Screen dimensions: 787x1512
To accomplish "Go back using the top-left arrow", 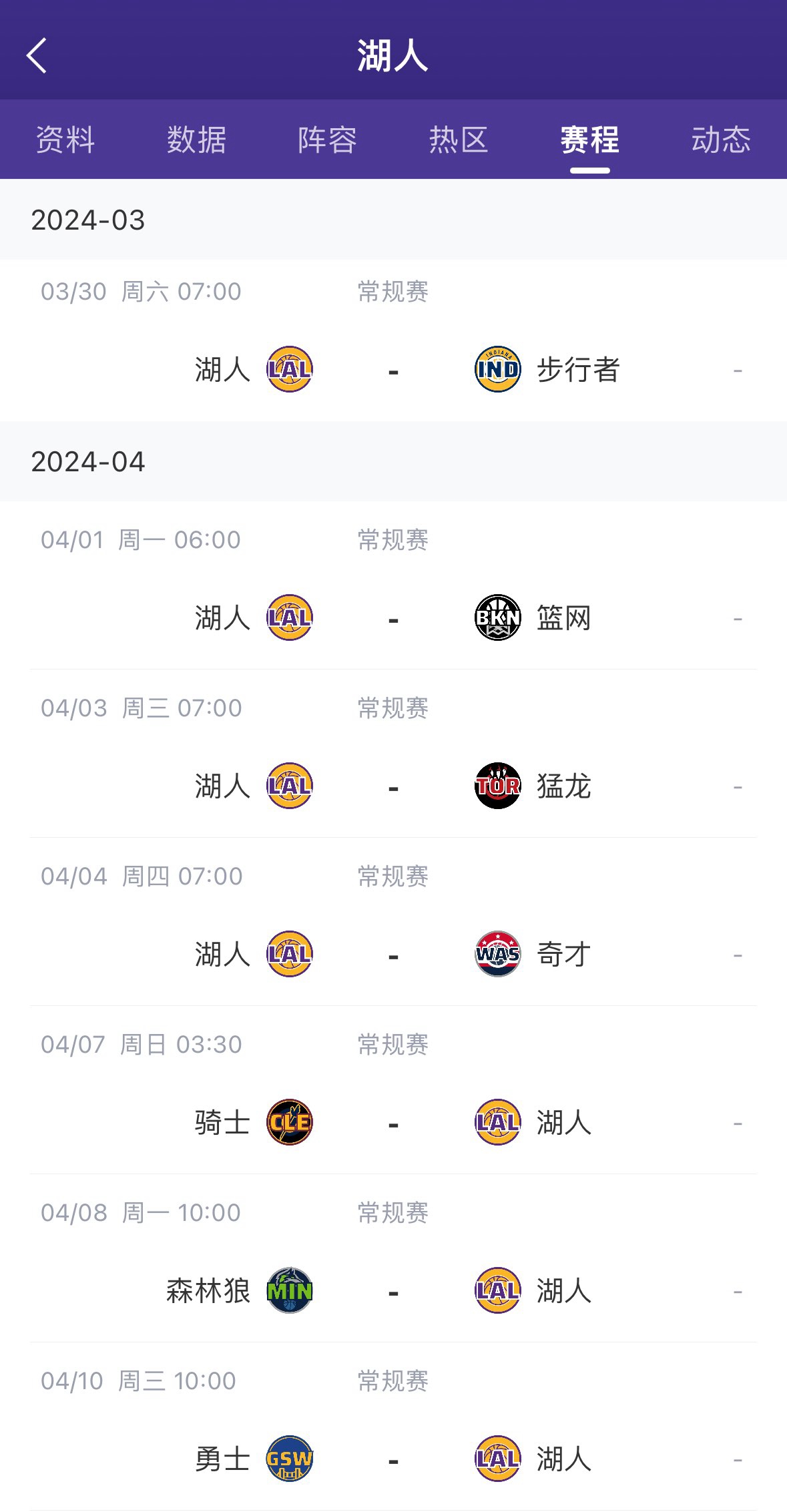I will click(x=37, y=55).
